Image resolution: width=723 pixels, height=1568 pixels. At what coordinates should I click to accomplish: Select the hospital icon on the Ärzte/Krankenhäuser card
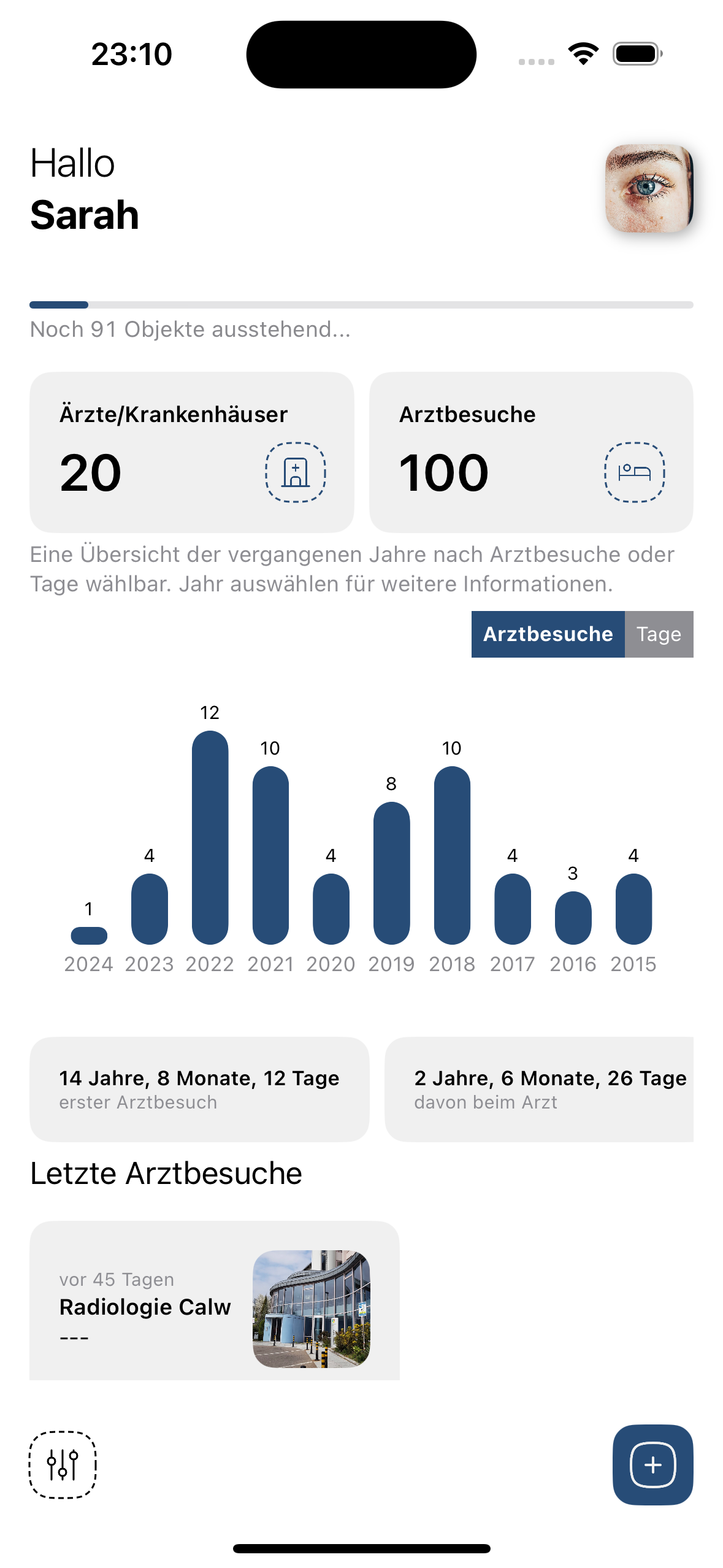295,472
